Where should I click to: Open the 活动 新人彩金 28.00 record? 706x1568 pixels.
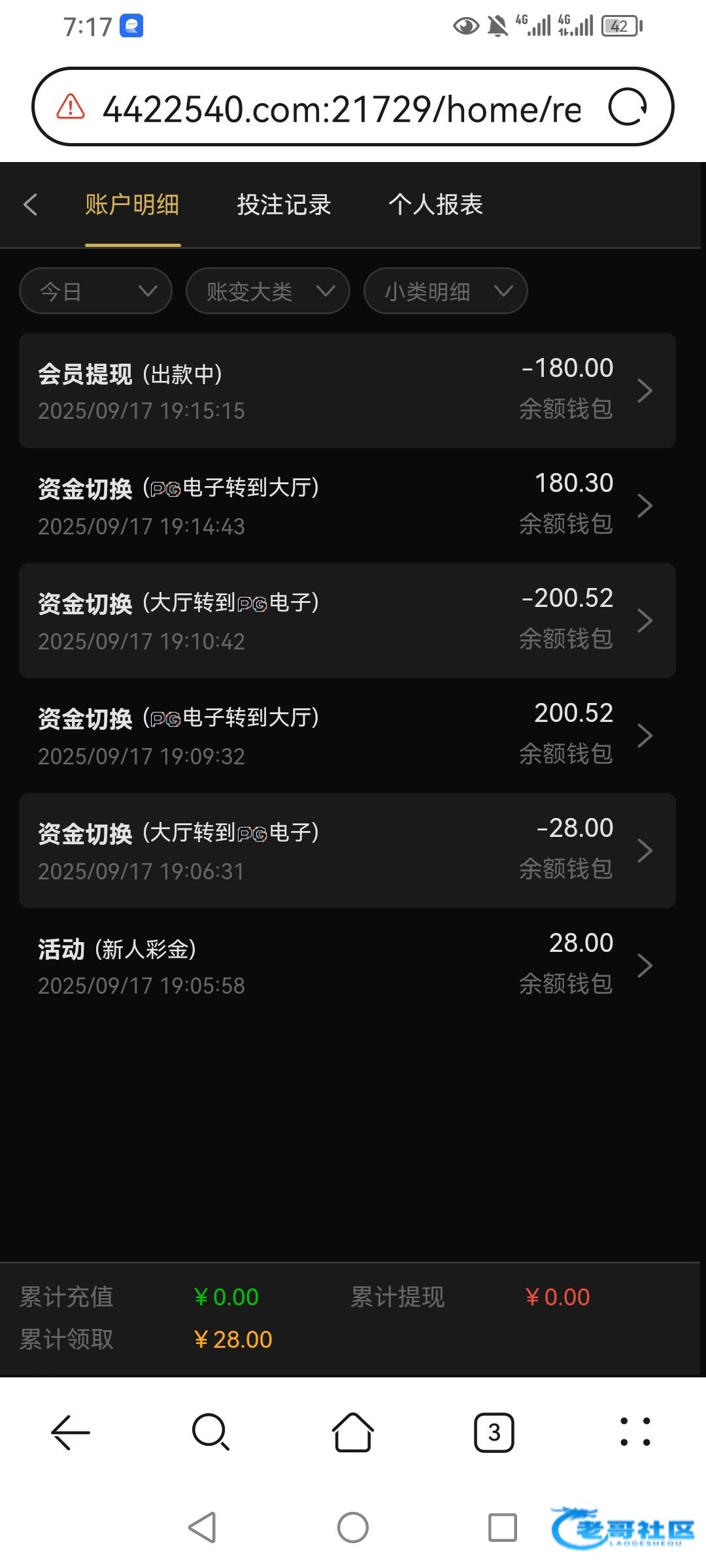tap(347, 966)
